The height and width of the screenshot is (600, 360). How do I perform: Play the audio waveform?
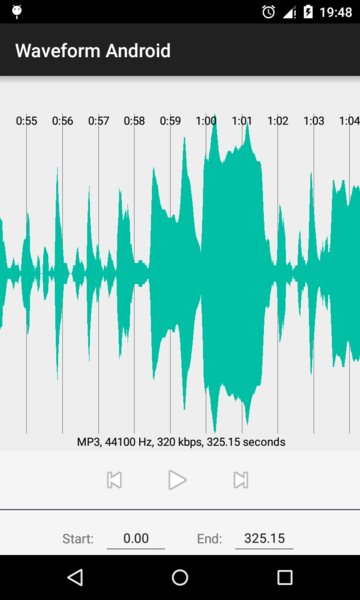coord(178,480)
